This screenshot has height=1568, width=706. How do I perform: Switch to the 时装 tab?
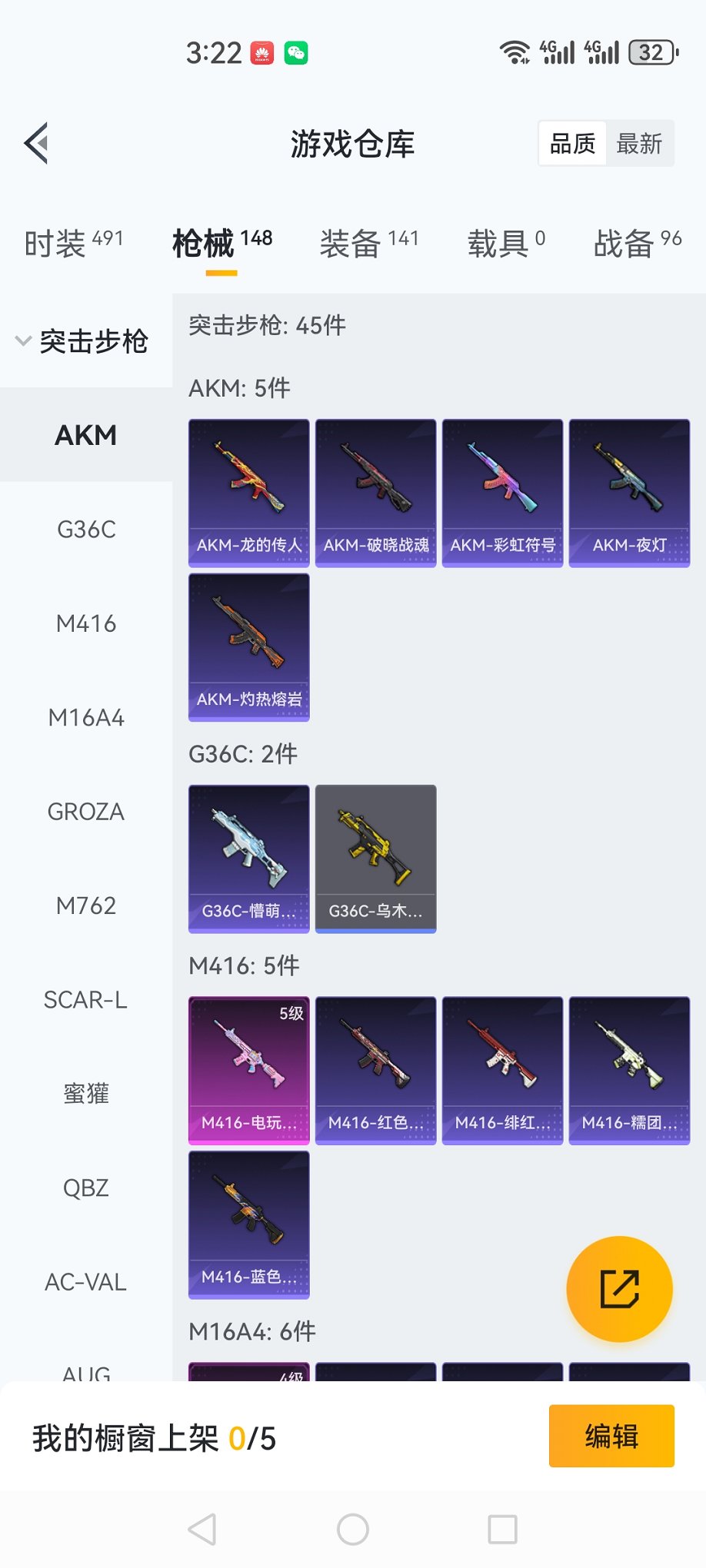coord(74,244)
